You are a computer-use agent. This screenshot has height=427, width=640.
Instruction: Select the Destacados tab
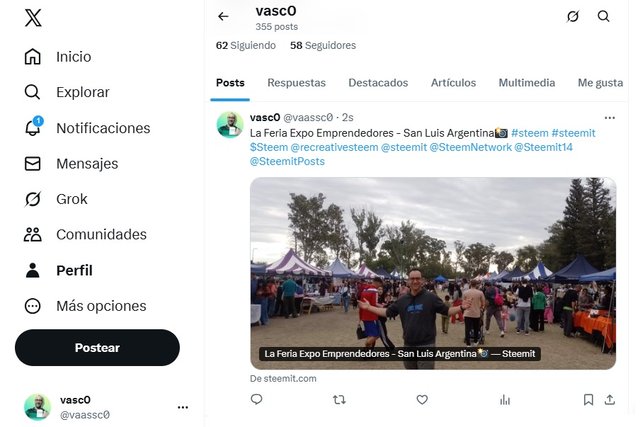pyautogui.click(x=378, y=83)
